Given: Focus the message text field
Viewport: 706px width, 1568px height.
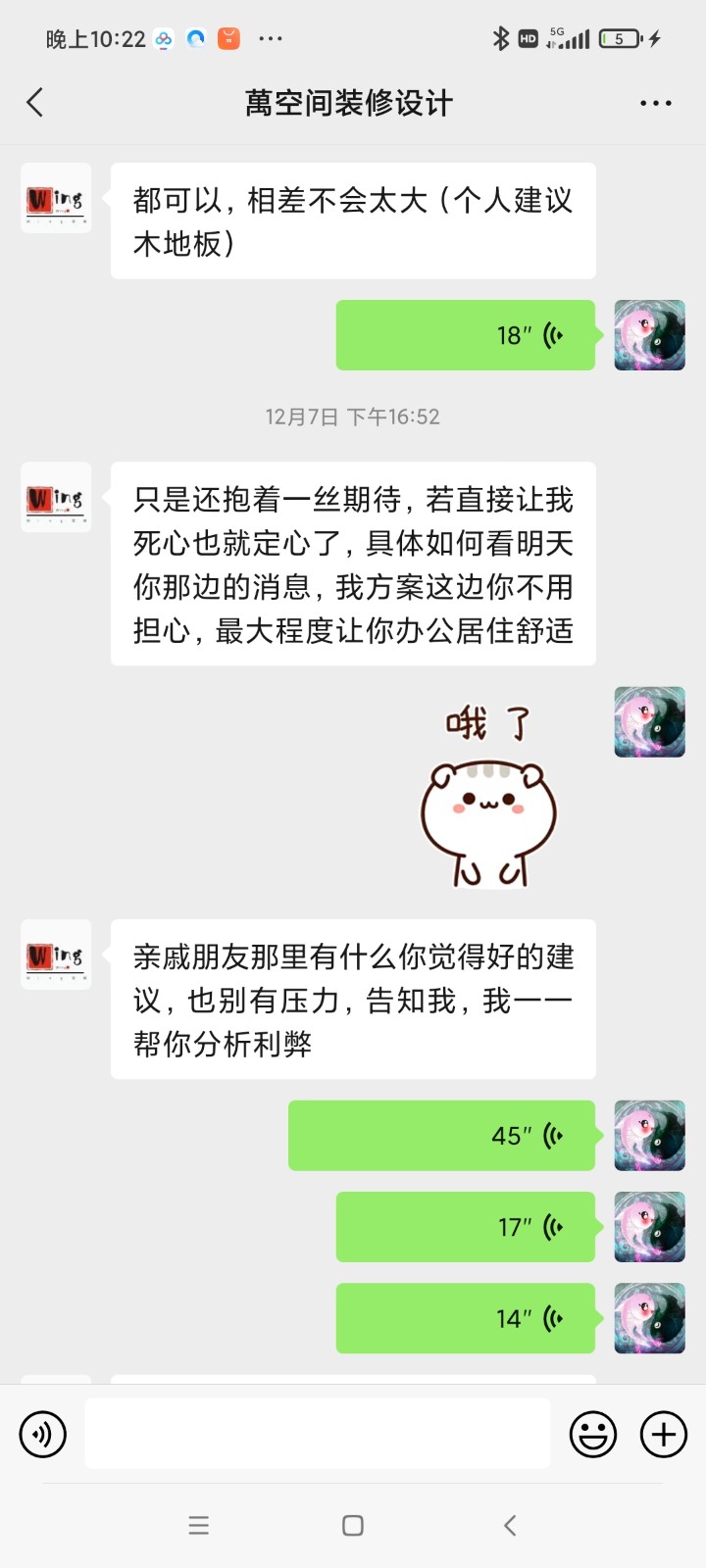Looking at the screenshot, I should pos(317,1434).
